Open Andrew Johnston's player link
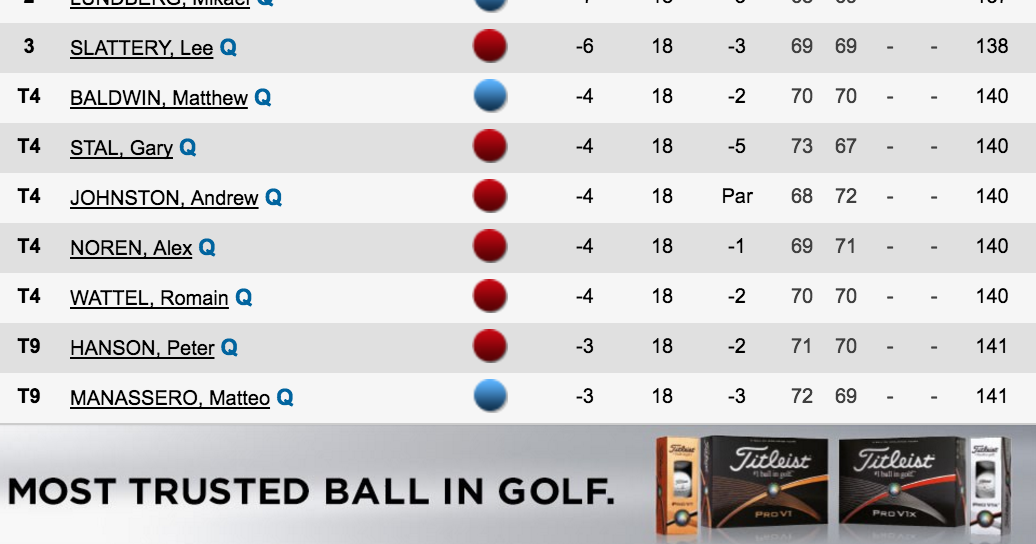 click(x=164, y=198)
